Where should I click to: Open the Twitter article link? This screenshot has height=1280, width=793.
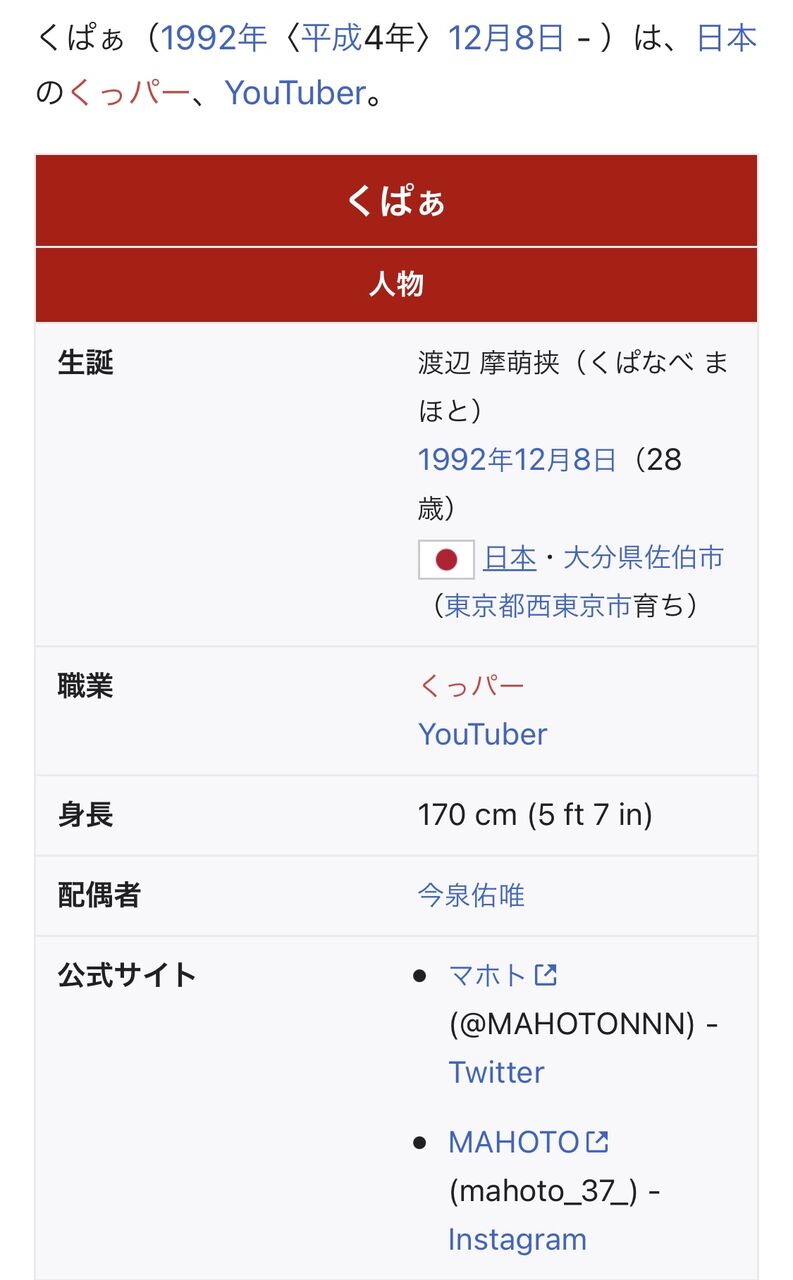coord(496,1072)
